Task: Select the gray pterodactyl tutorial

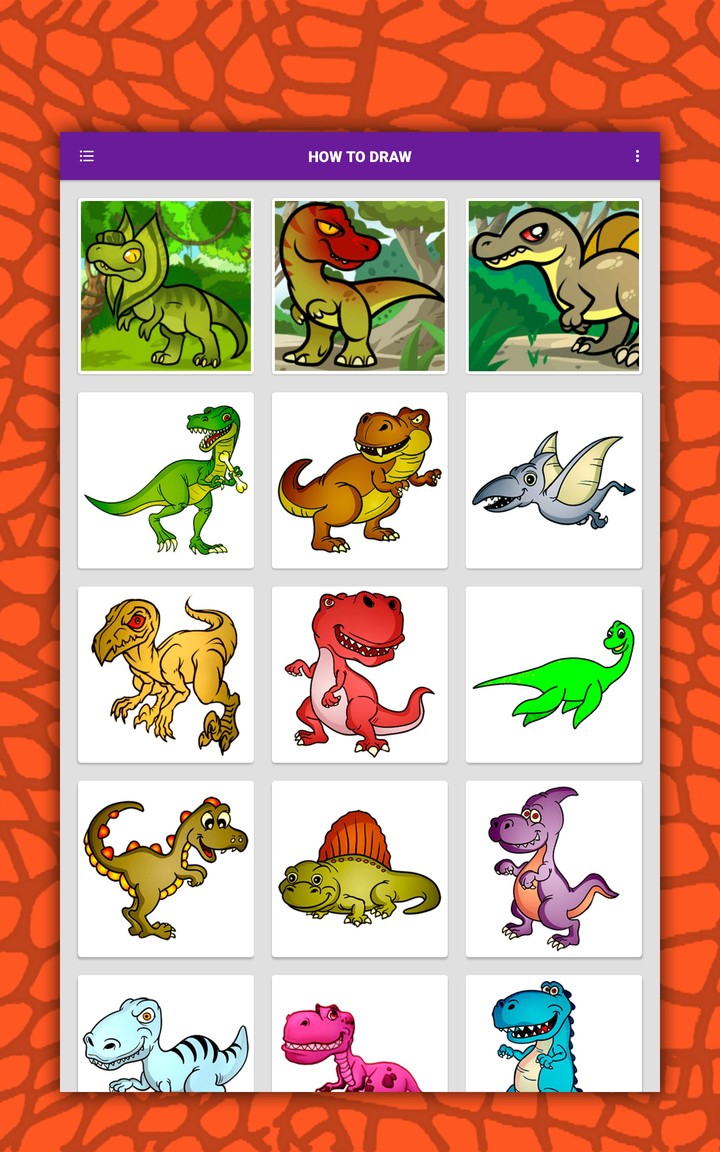Action: point(553,480)
